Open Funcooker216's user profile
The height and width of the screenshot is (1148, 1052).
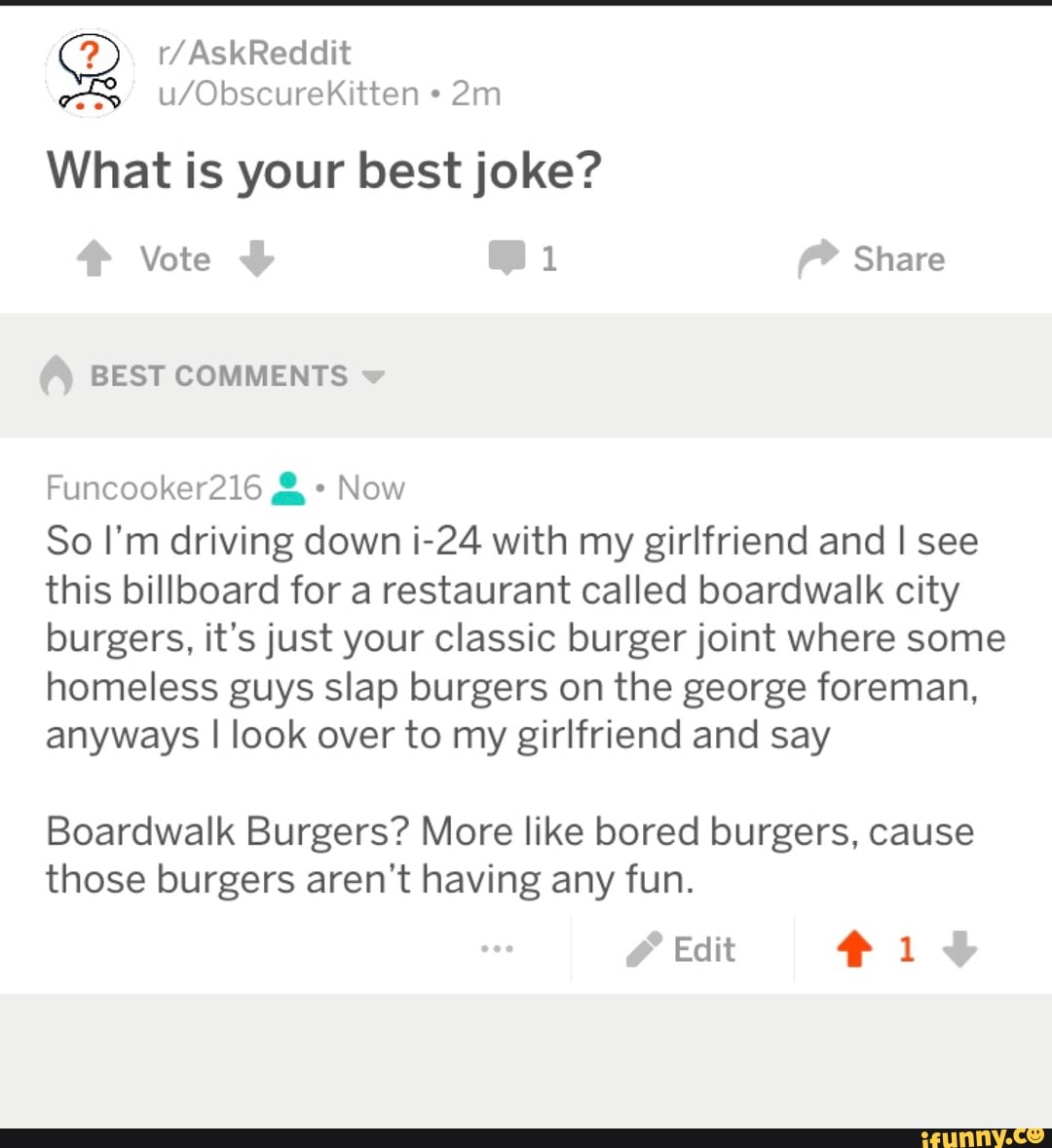[x=154, y=487]
